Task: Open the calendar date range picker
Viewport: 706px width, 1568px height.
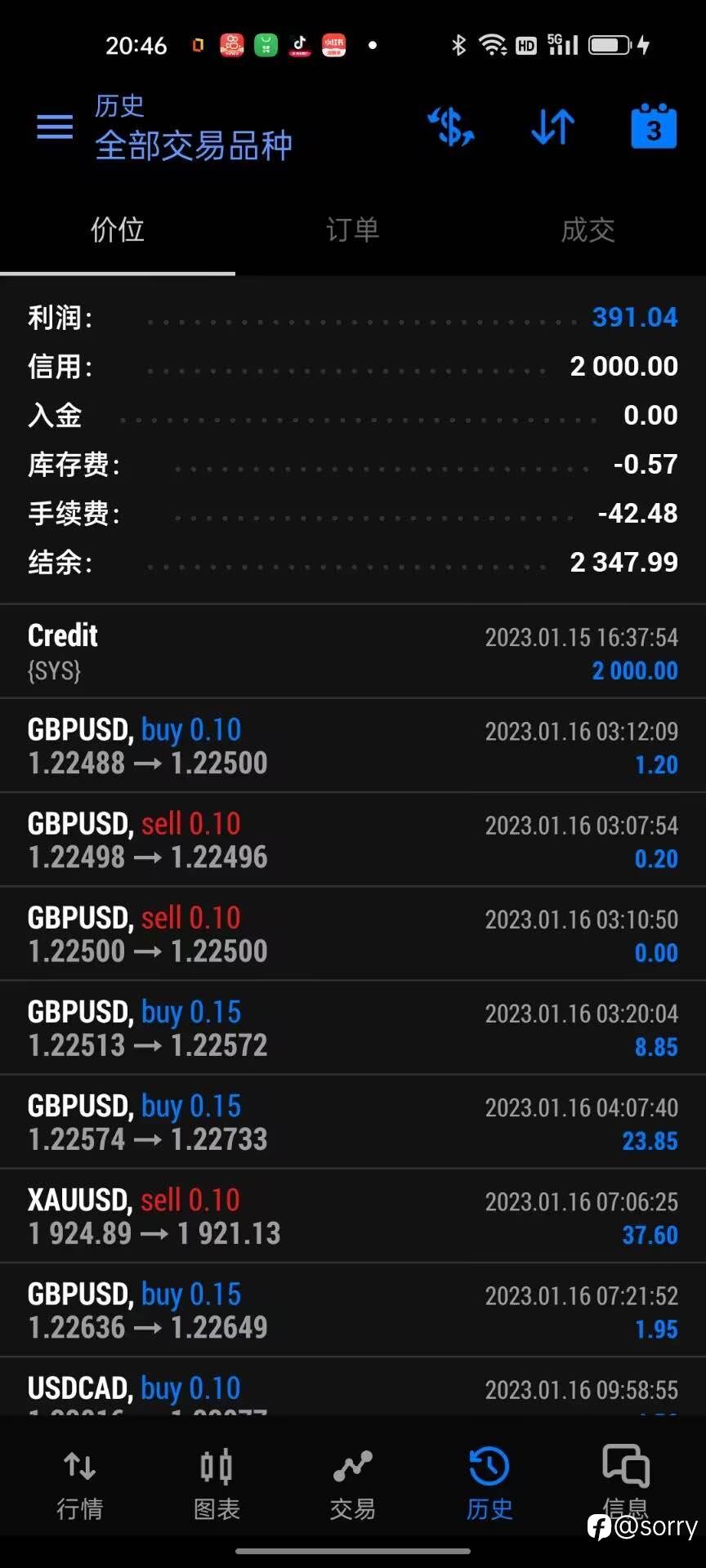Action: 654,126
